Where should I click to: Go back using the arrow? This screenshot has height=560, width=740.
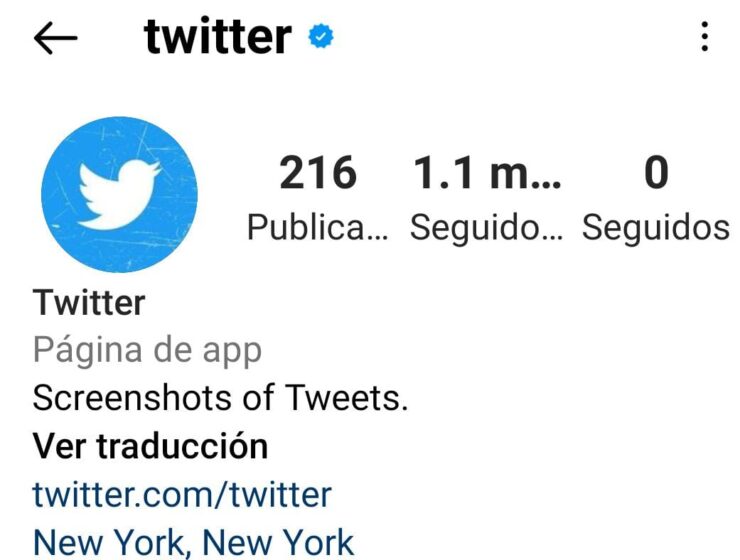(x=55, y=39)
